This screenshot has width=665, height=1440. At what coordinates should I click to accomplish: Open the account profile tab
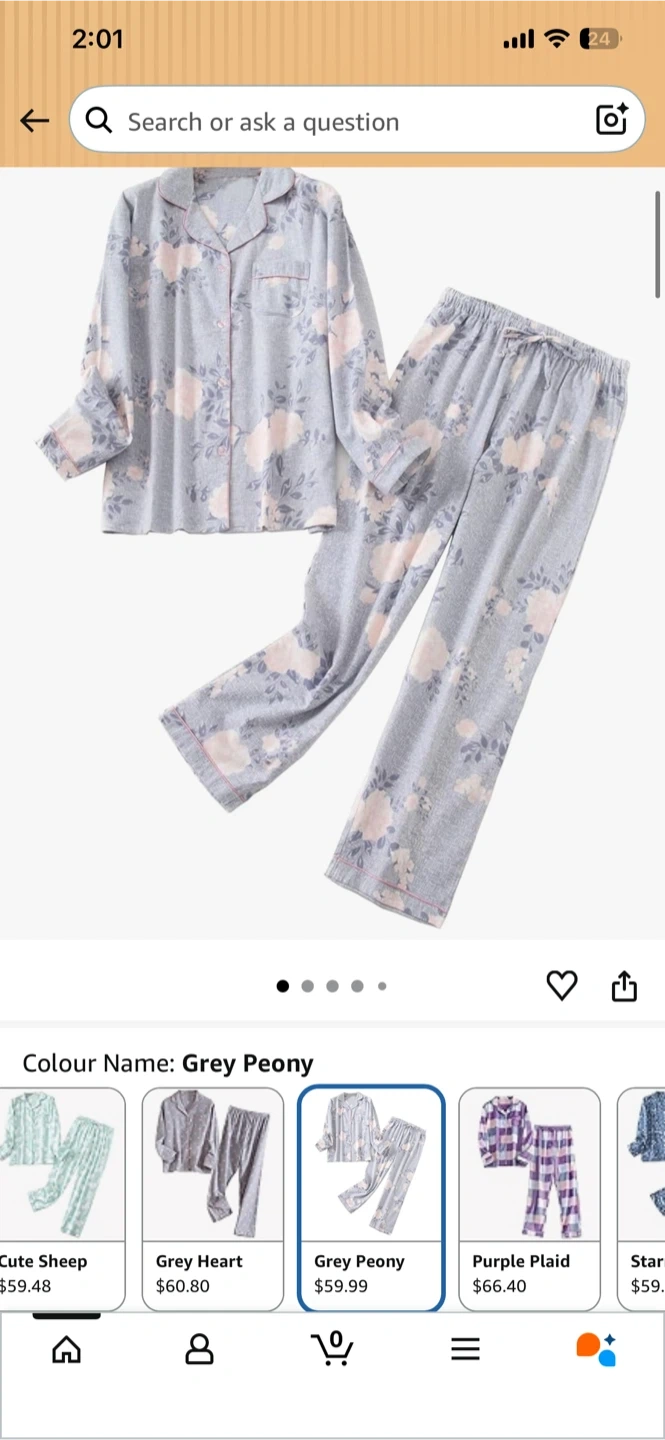coord(200,1349)
